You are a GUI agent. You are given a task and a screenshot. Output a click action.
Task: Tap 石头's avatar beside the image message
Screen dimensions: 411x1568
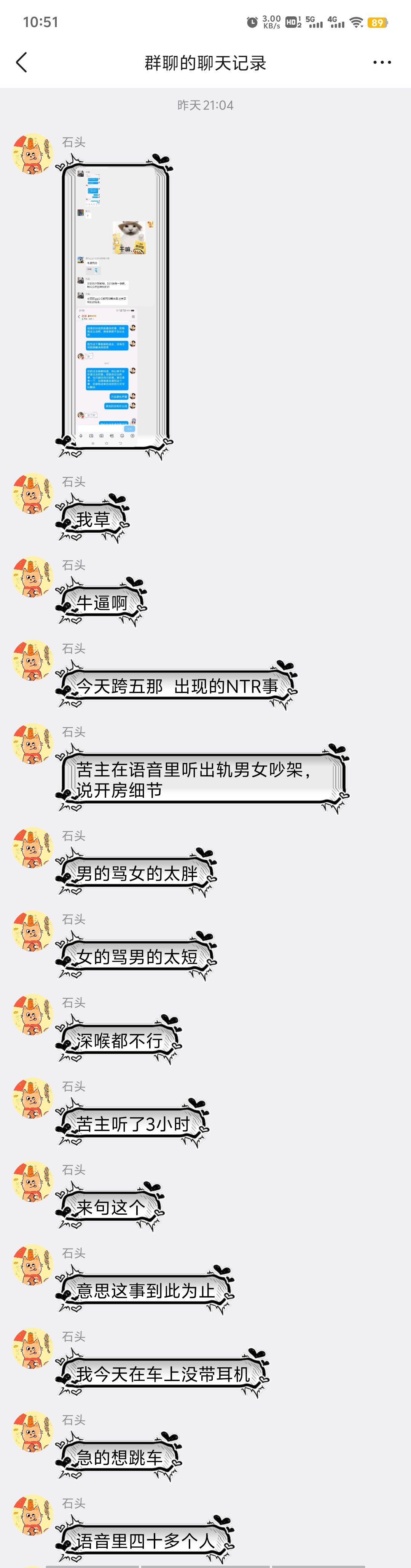tap(33, 153)
